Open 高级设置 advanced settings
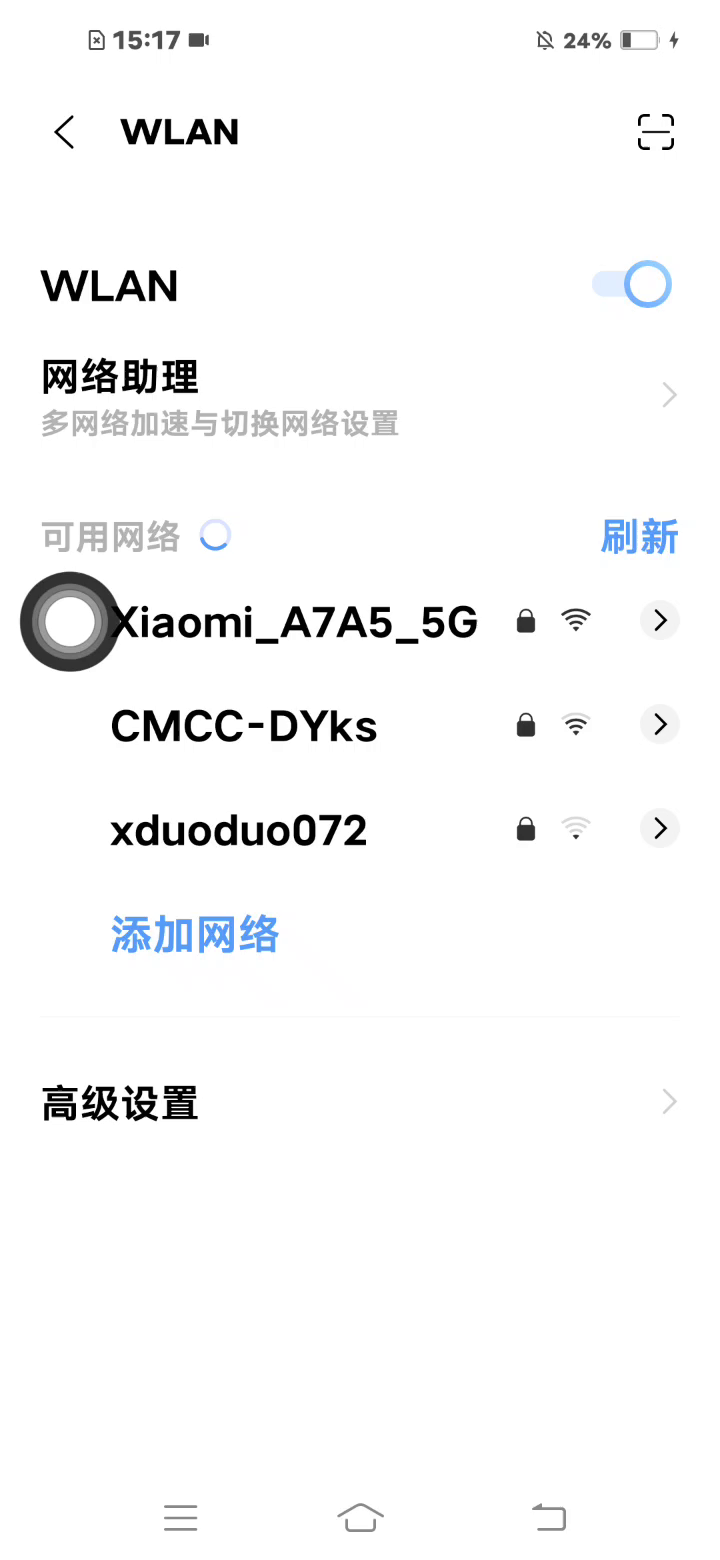 click(x=360, y=1103)
